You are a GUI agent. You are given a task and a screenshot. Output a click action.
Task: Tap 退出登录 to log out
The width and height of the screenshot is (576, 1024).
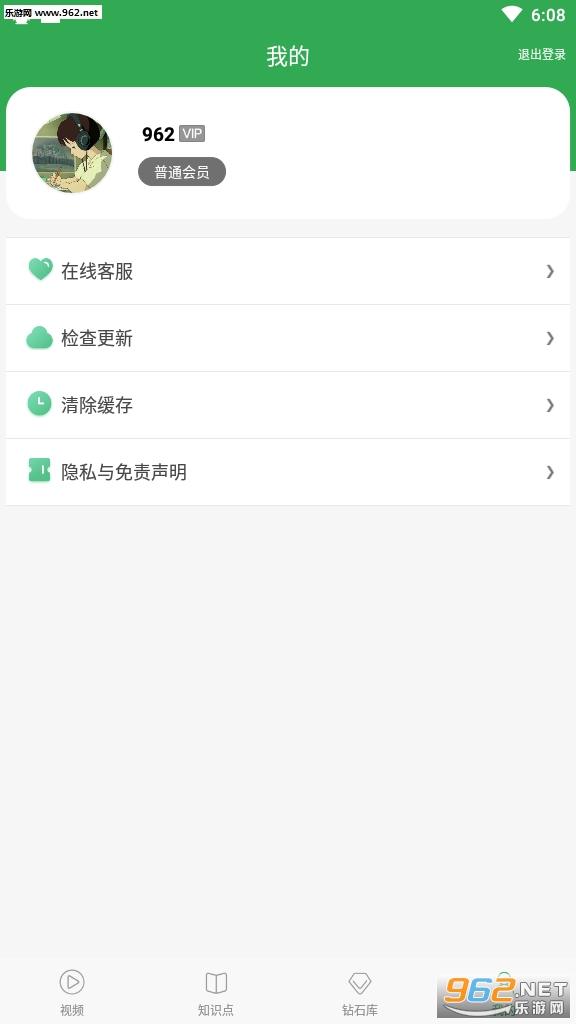click(541, 55)
